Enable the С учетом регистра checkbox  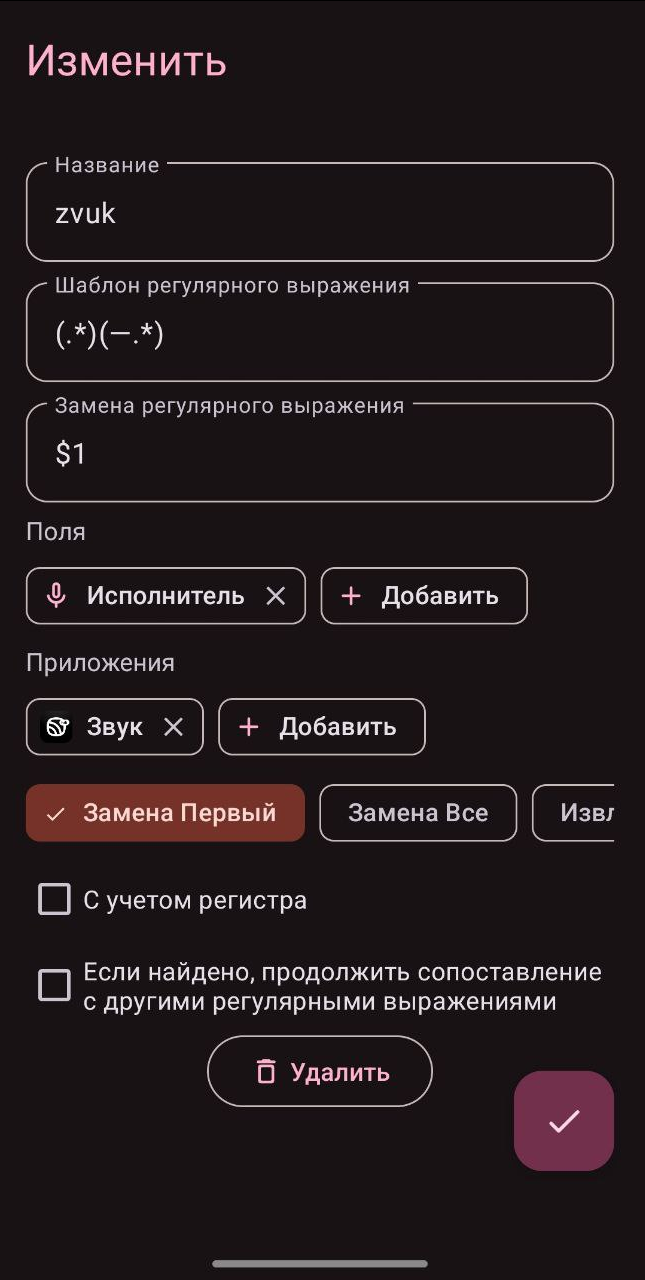tap(54, 899)
